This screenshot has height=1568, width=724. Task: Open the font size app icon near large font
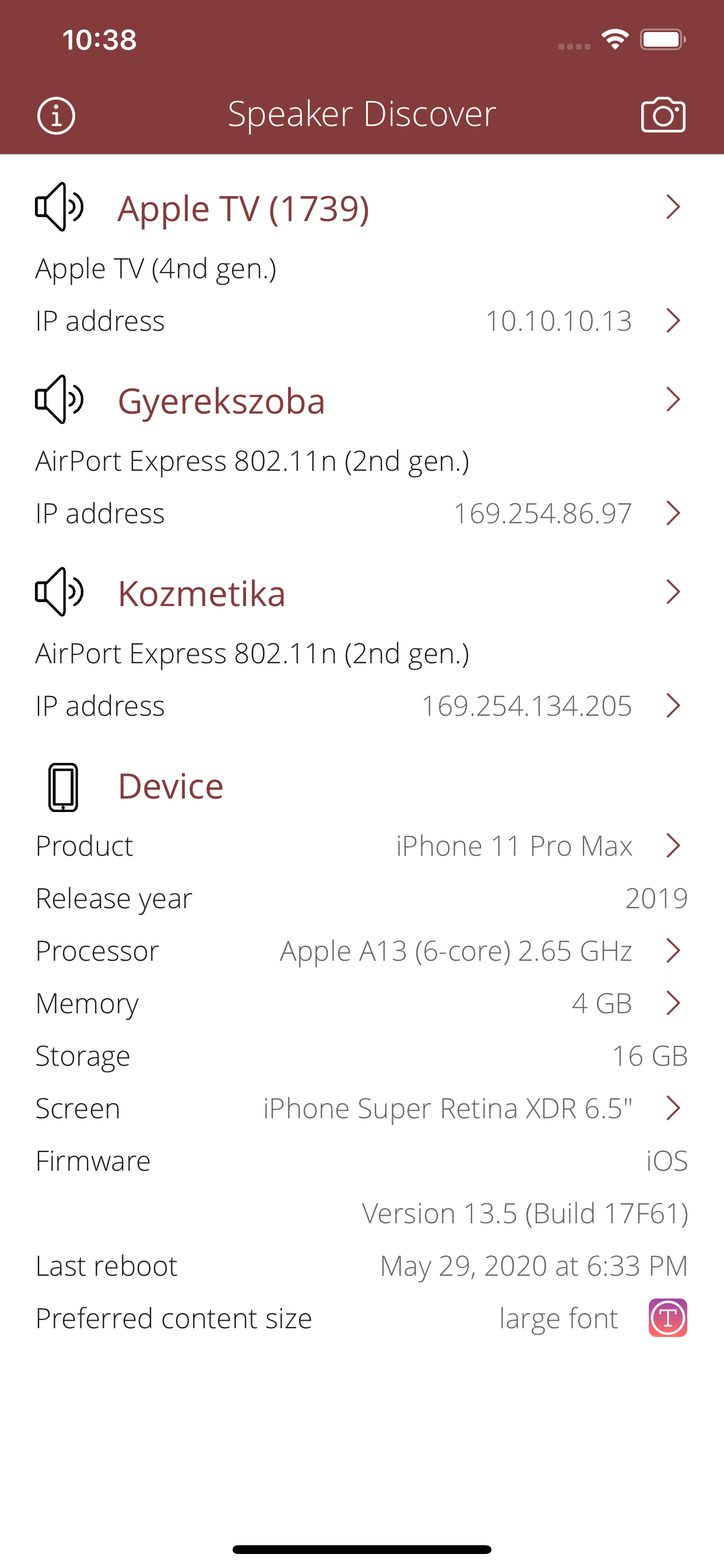pyautogui.click(x=667, y=1318)
